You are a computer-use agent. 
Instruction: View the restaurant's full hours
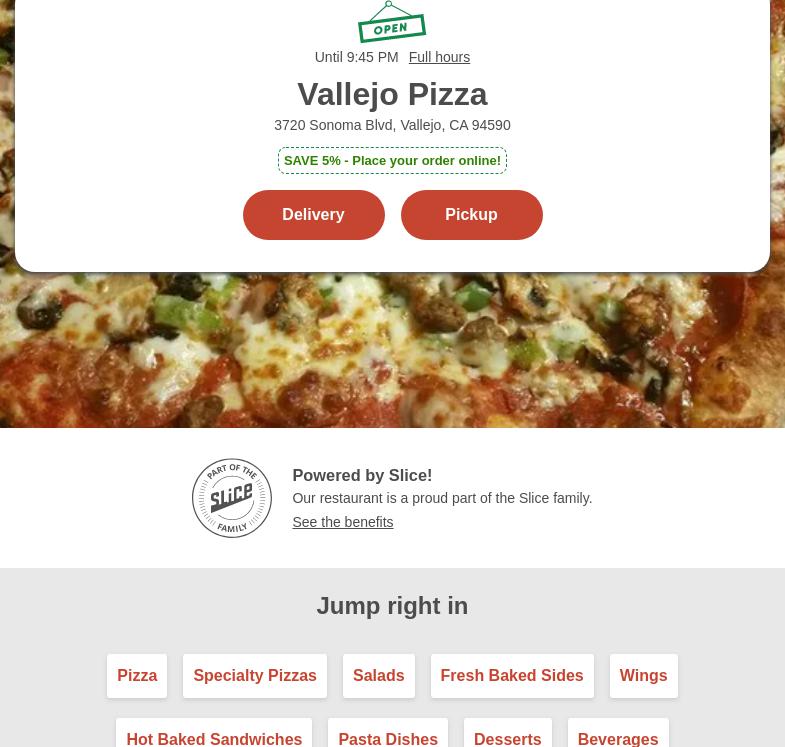[x=439, y=57]
